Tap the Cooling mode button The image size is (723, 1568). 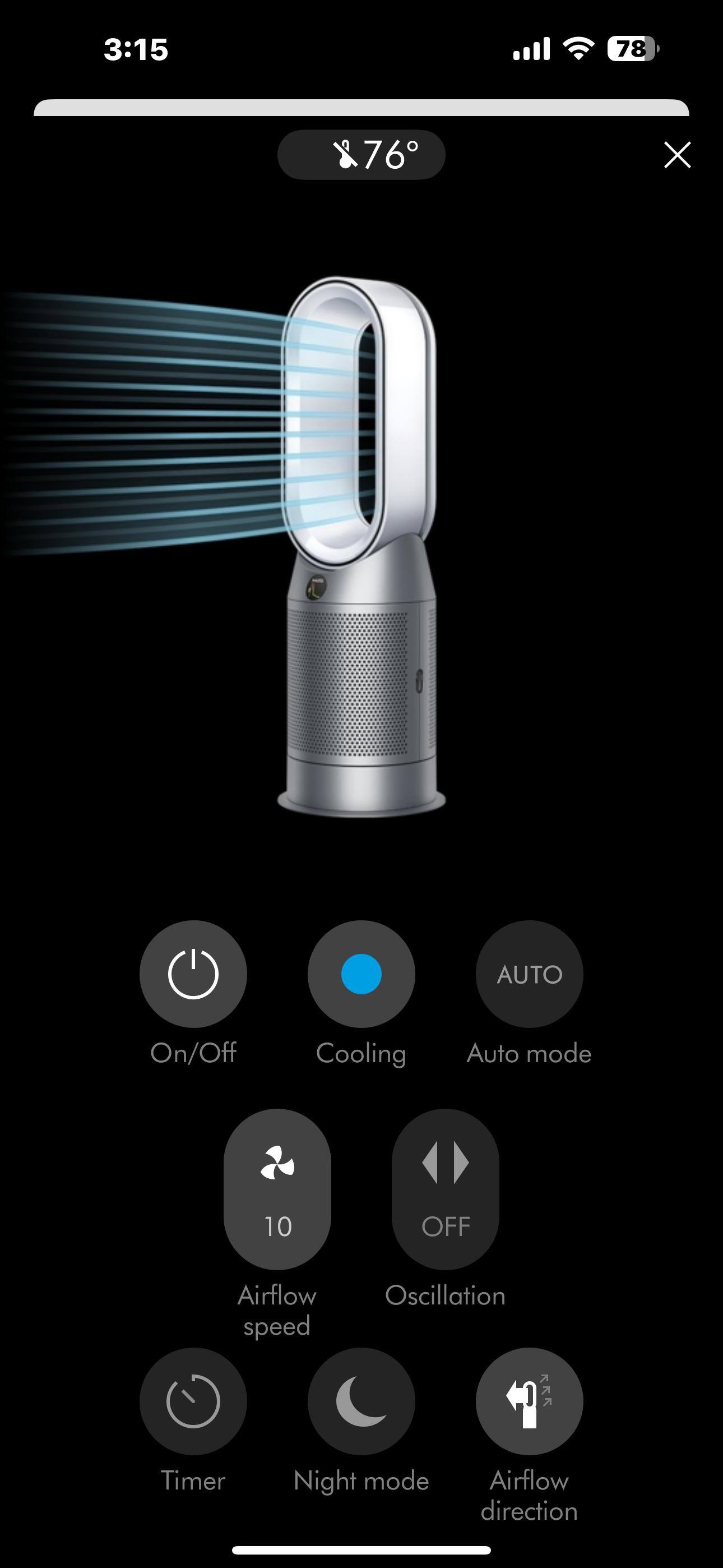pos(361,974)
